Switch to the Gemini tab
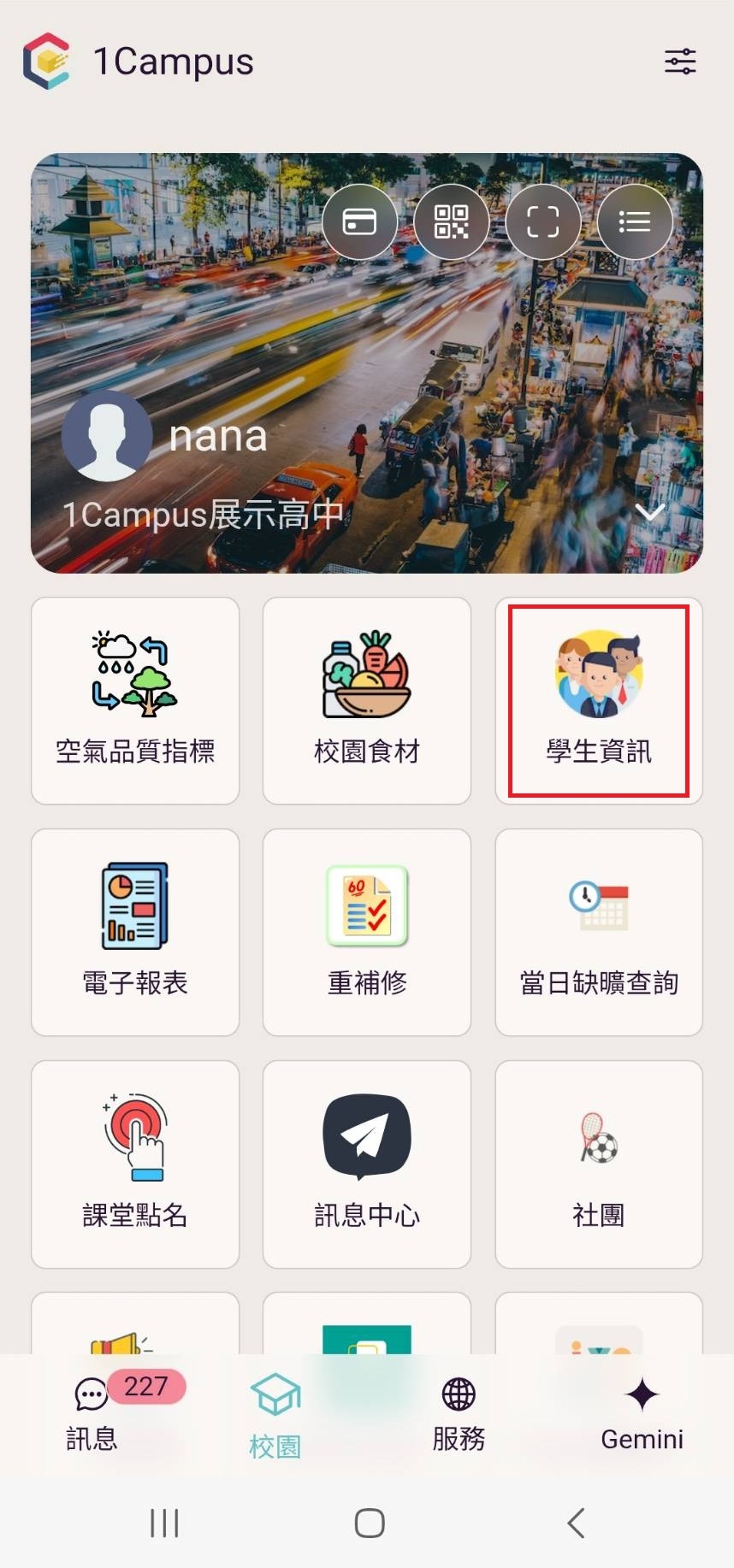This screenshot has height=1568, width=734. coord(642,1414)
